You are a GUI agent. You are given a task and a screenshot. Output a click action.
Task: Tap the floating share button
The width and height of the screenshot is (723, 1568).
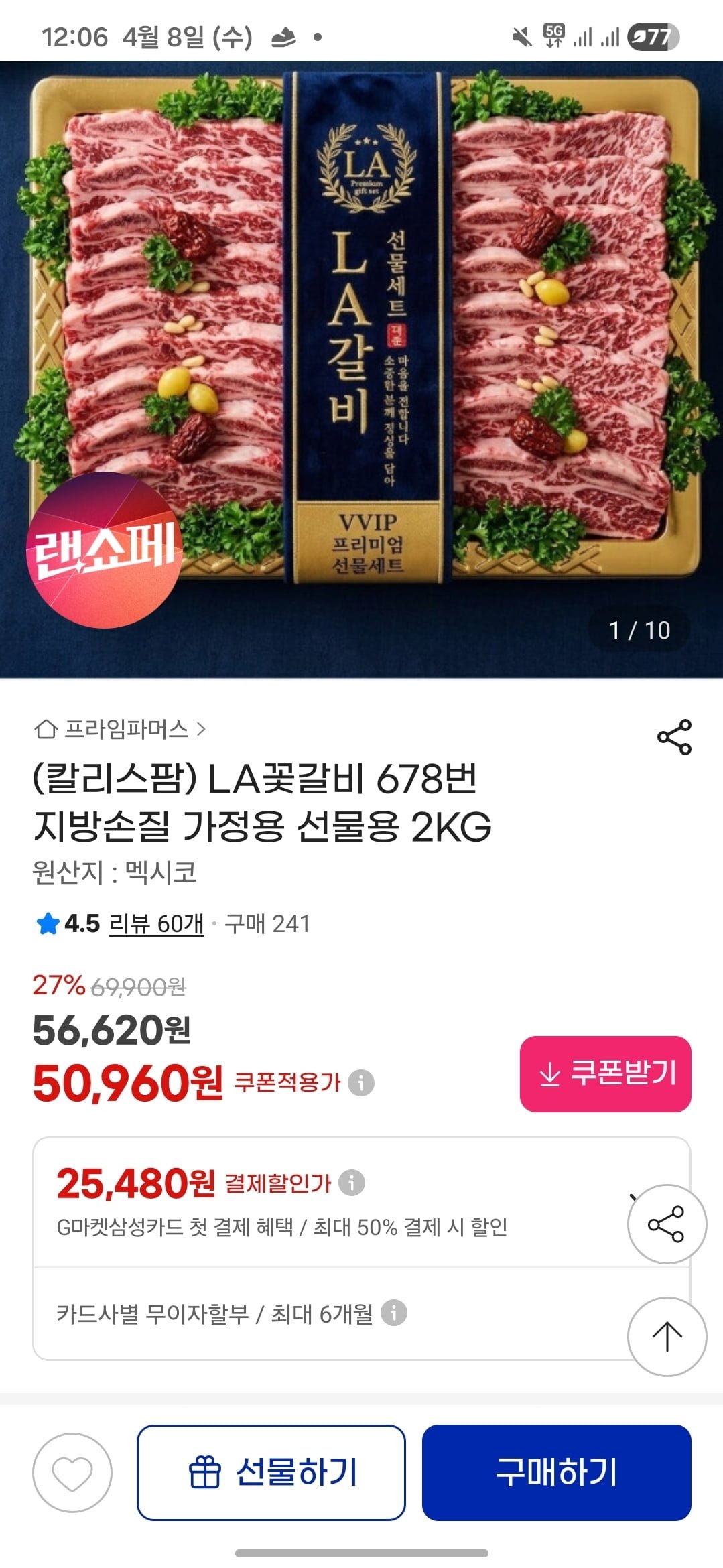coord(666,1224)
